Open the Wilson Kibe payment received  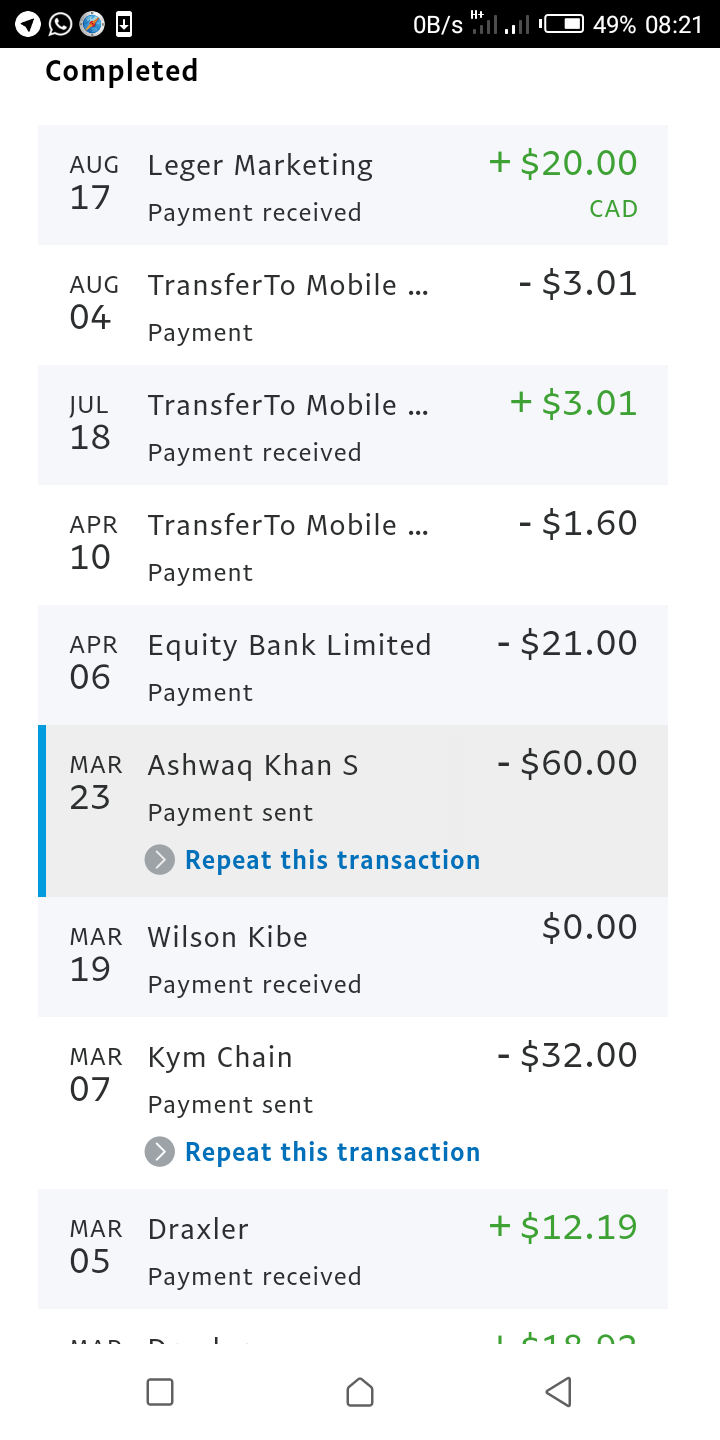[352, 958]
